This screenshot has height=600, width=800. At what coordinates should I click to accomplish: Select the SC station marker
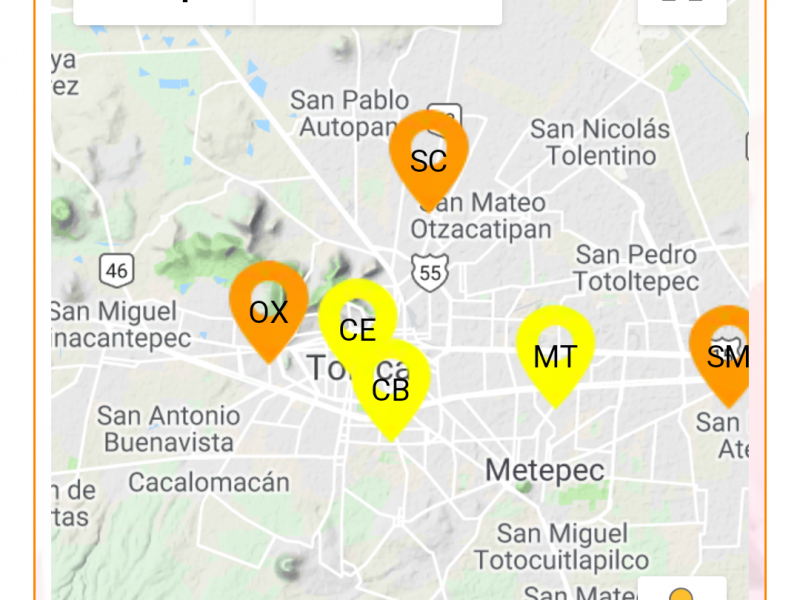click(428, 158)
